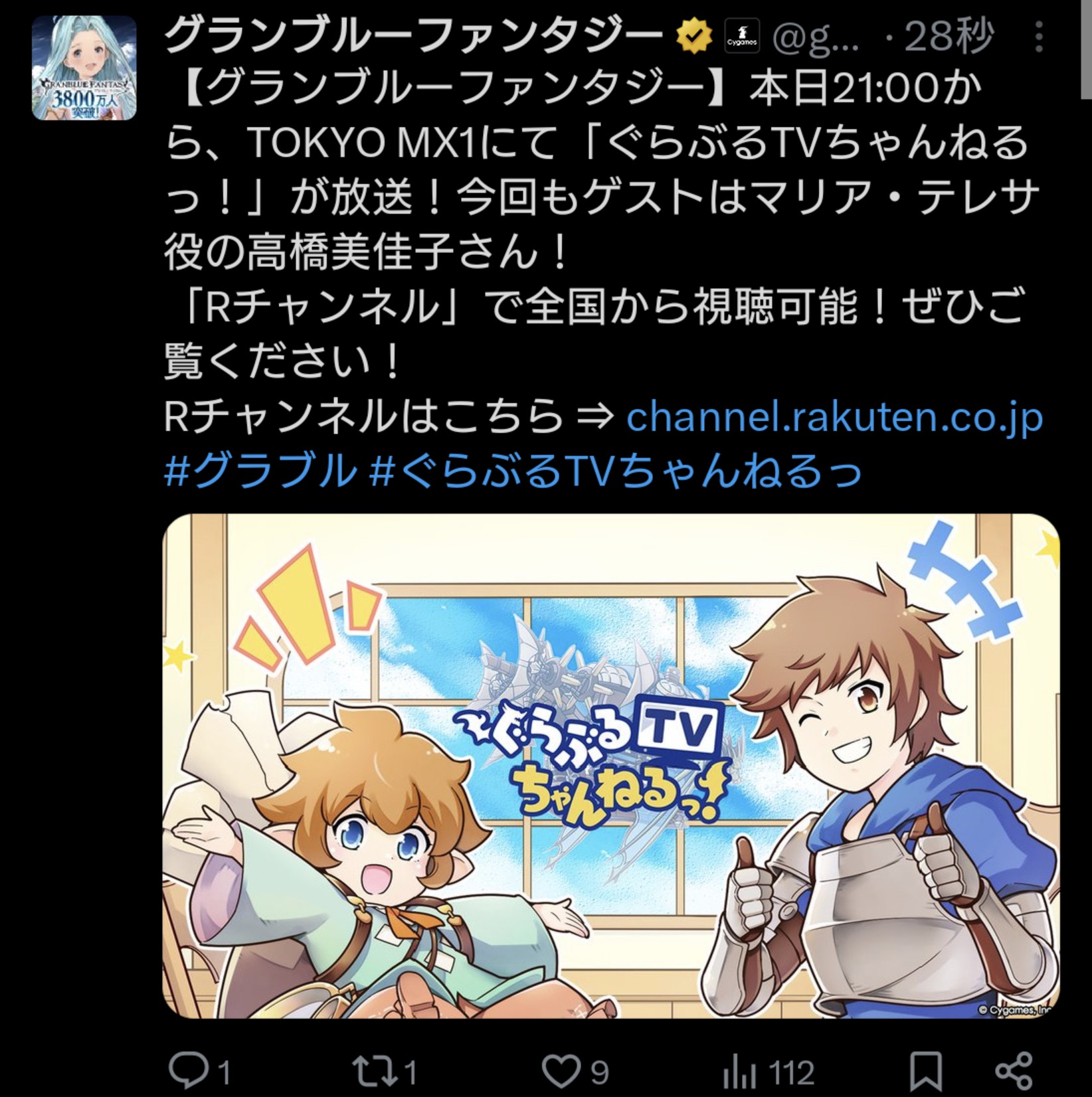The width and height of the screenshot is (1092, 1097).
Task: Open the ぐらぶるTVちゃんねるっ image
Action: point(611,766)
